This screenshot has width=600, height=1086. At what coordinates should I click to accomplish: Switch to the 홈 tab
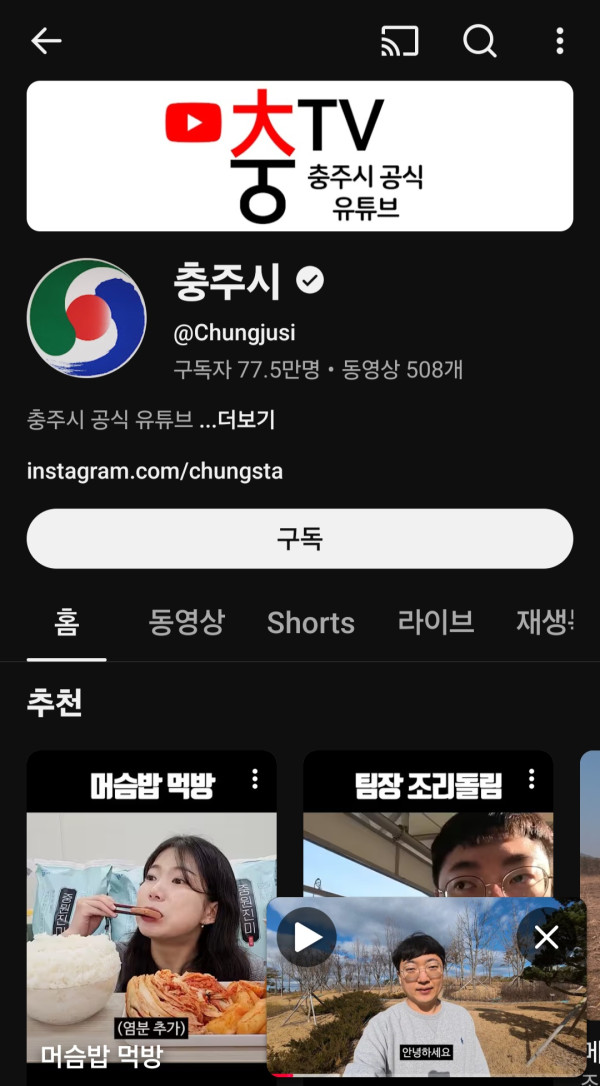point(67,622)
